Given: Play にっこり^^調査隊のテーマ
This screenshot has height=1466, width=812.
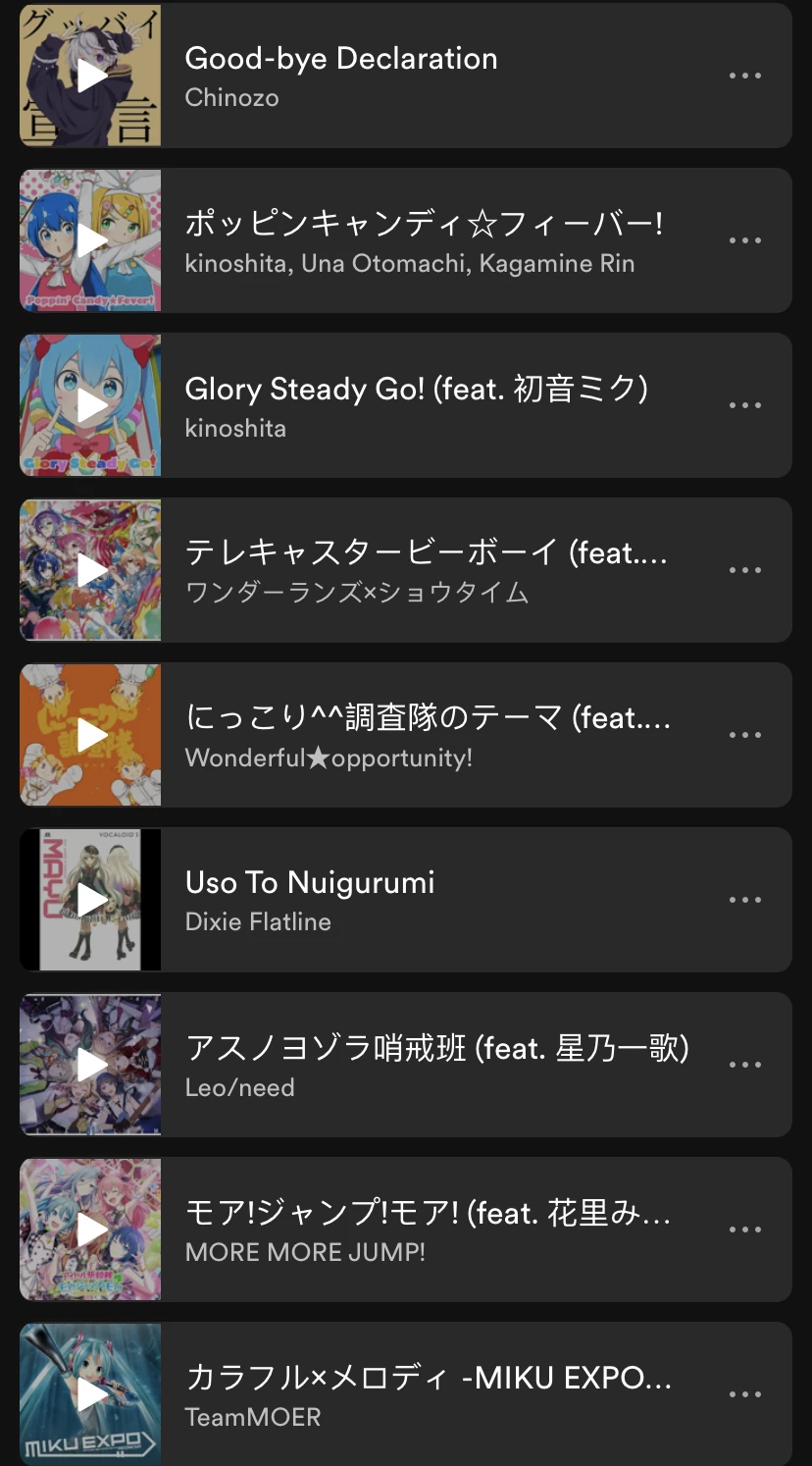Looking at the screenshot, I should pos(89,734).
